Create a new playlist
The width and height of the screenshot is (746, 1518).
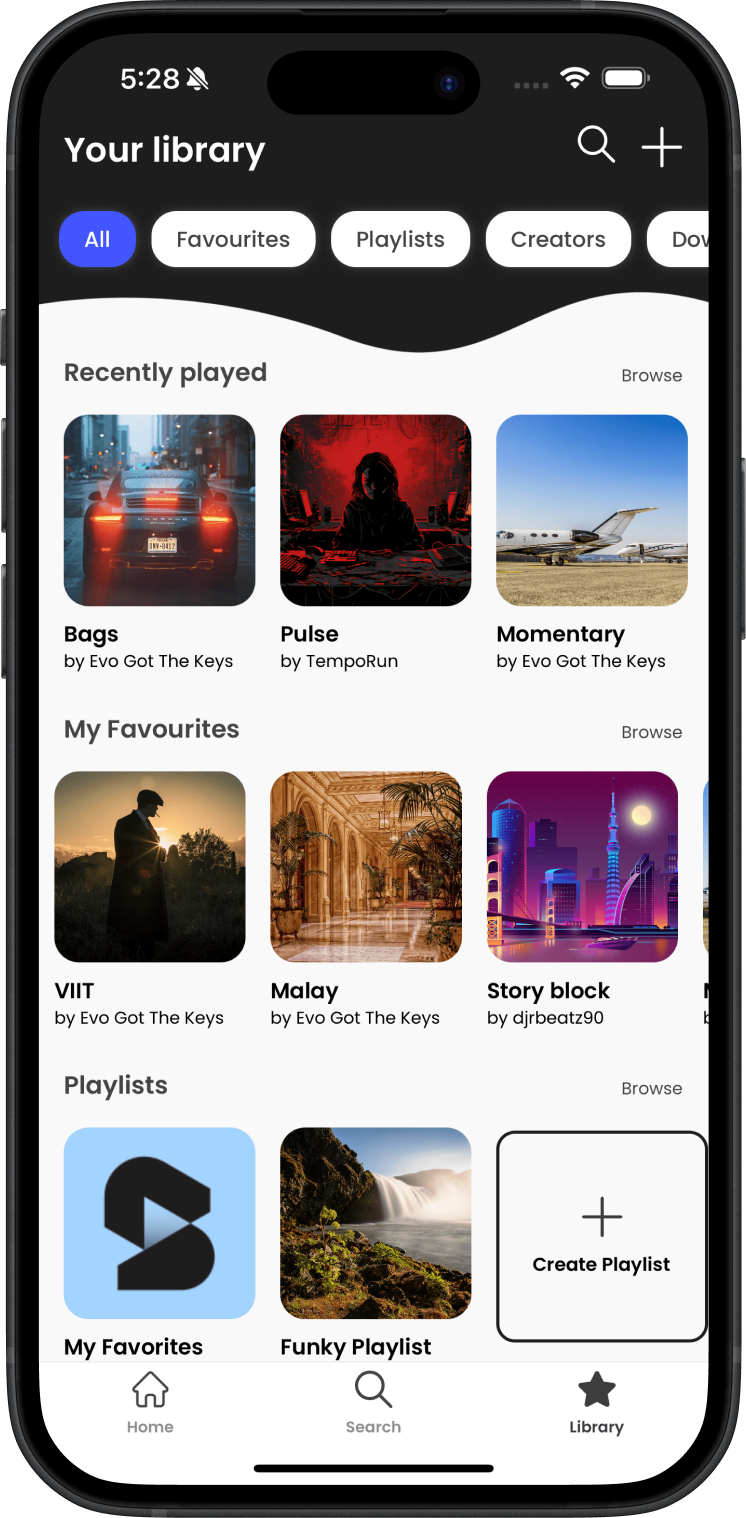[x=601, y=1236]
